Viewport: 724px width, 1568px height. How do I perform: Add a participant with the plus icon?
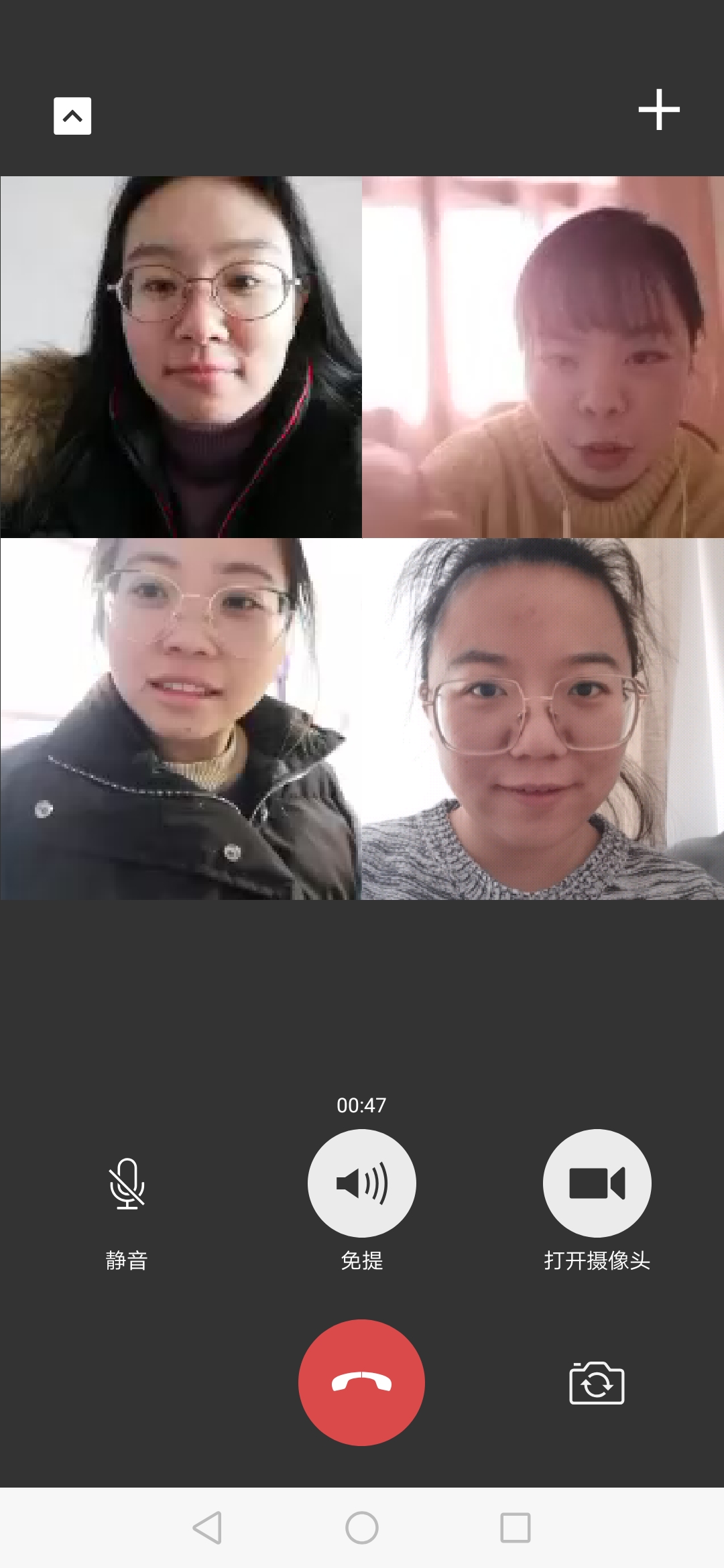[x=658, y=109]
